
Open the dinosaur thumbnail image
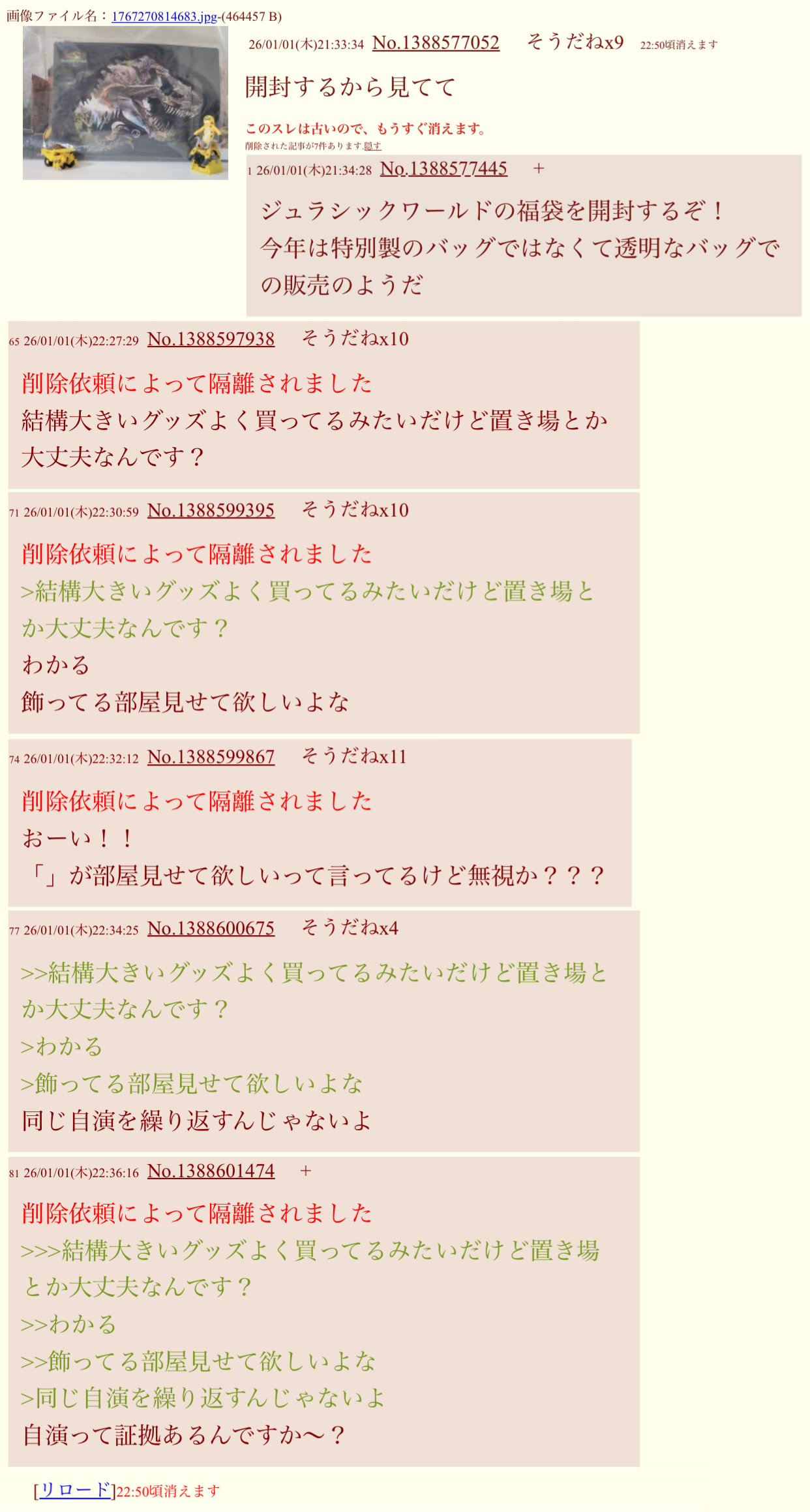[125, 102]
